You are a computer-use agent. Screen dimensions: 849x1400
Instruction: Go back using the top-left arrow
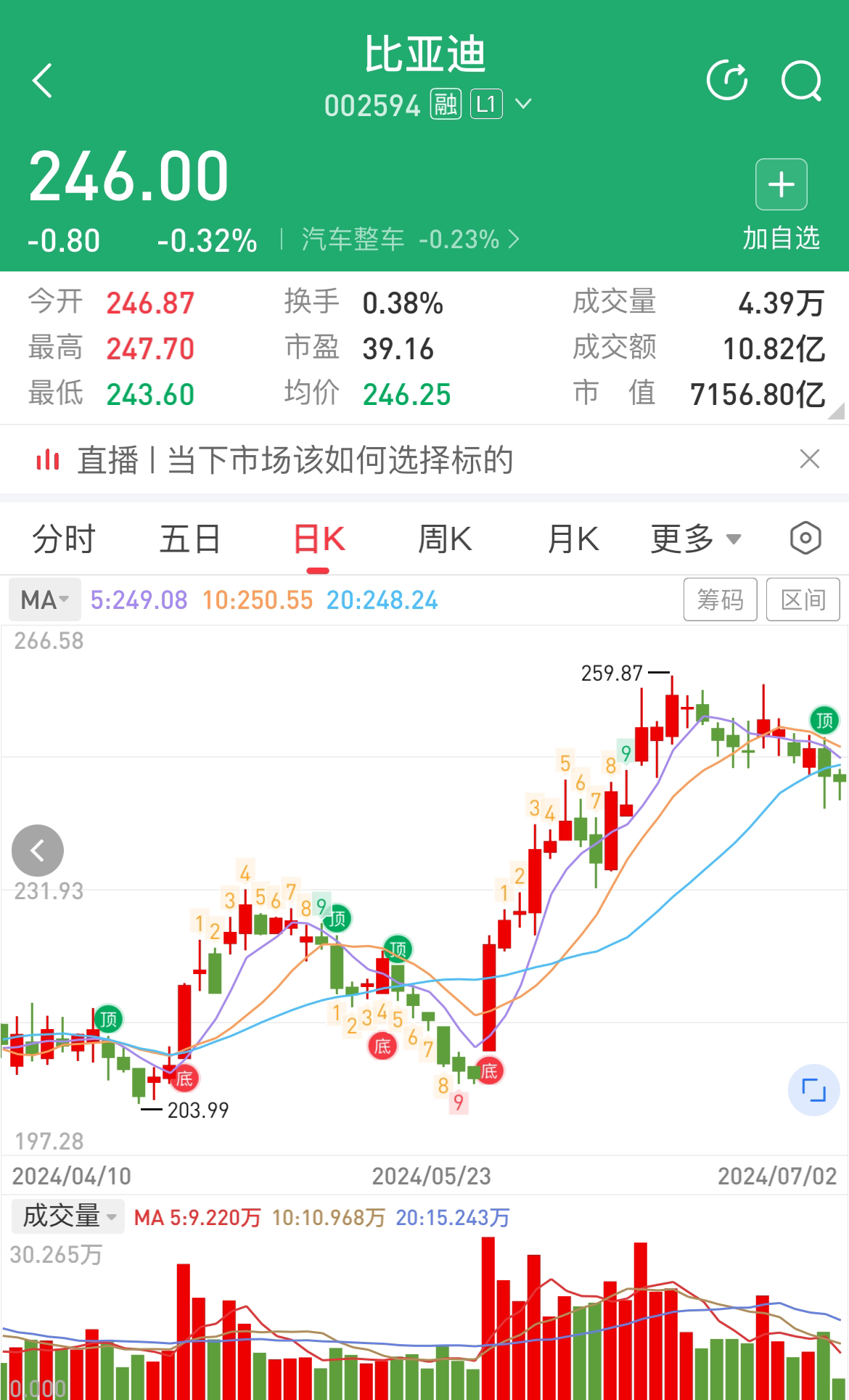coord(43,81)
